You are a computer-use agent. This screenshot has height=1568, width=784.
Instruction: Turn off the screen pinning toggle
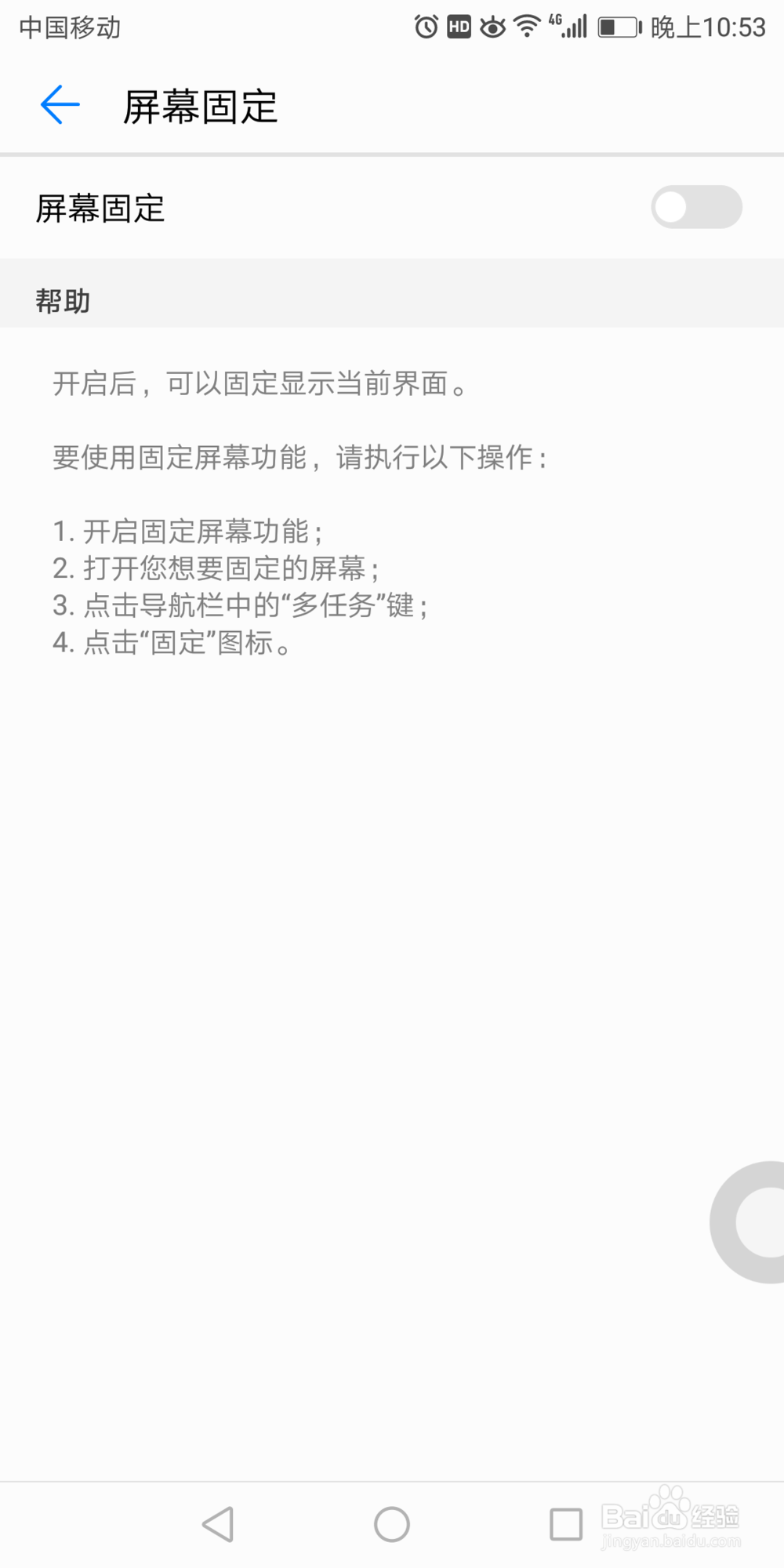pos(695,207)
